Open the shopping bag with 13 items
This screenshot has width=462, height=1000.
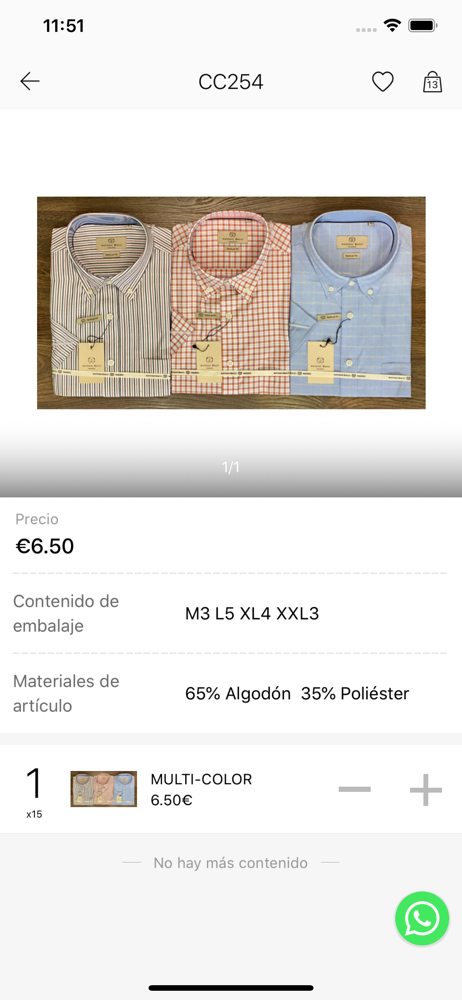(433, 82)
